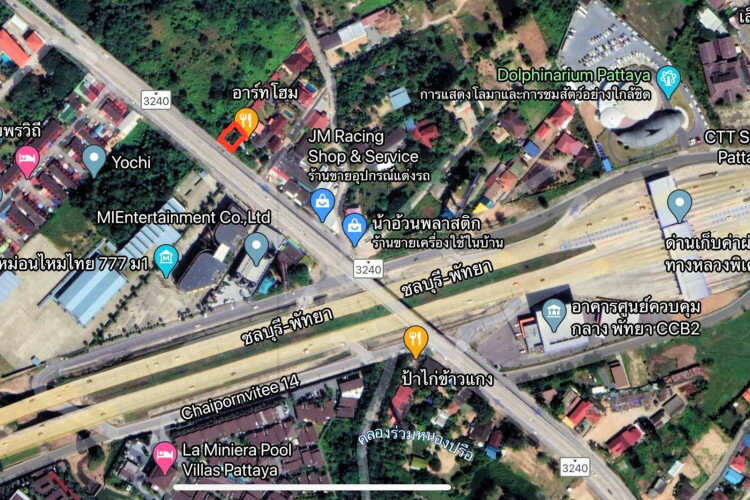Tap the น้าอ้วนพลาสติก shop marker

pyautogui.click(x=354, y=226)
